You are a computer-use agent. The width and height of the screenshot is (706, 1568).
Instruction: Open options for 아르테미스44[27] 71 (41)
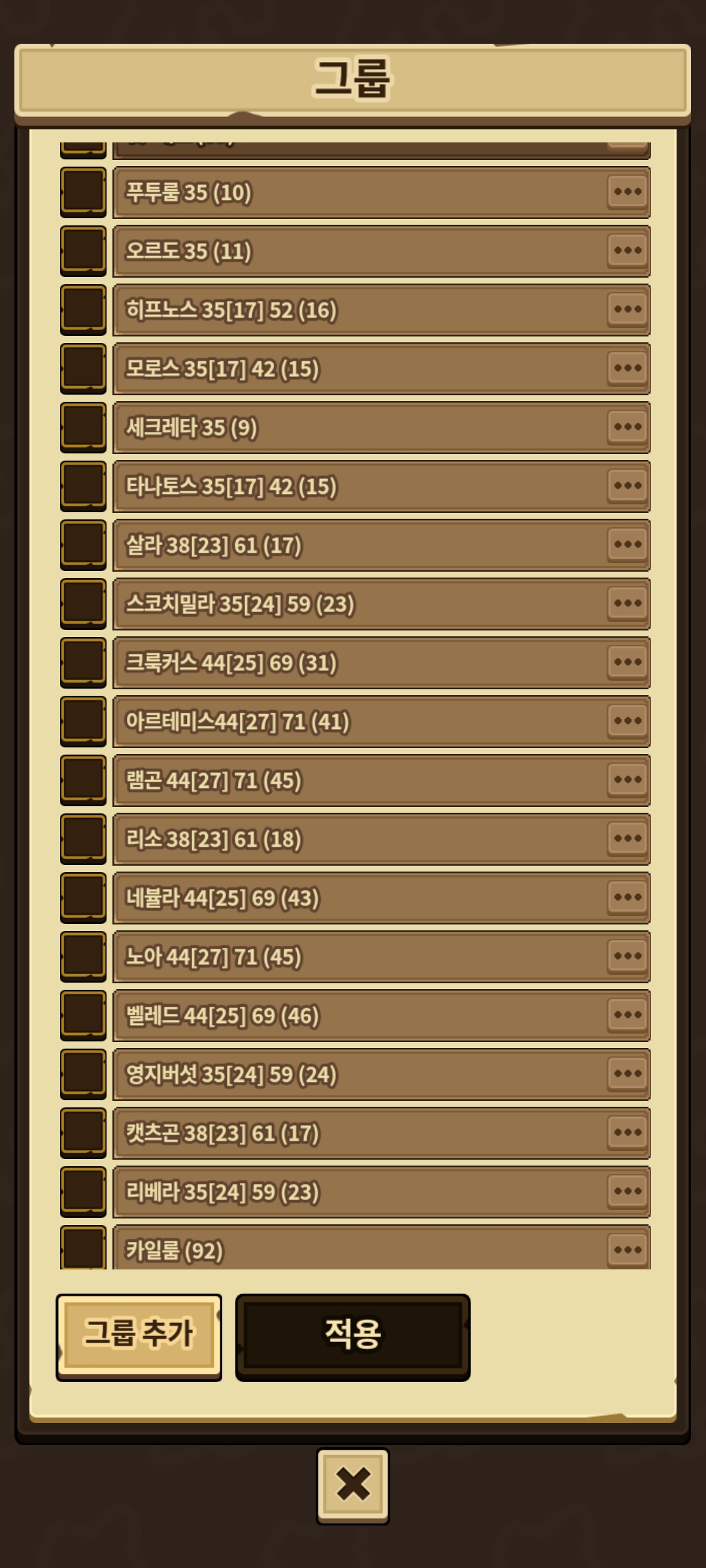(x=628, y=721)
